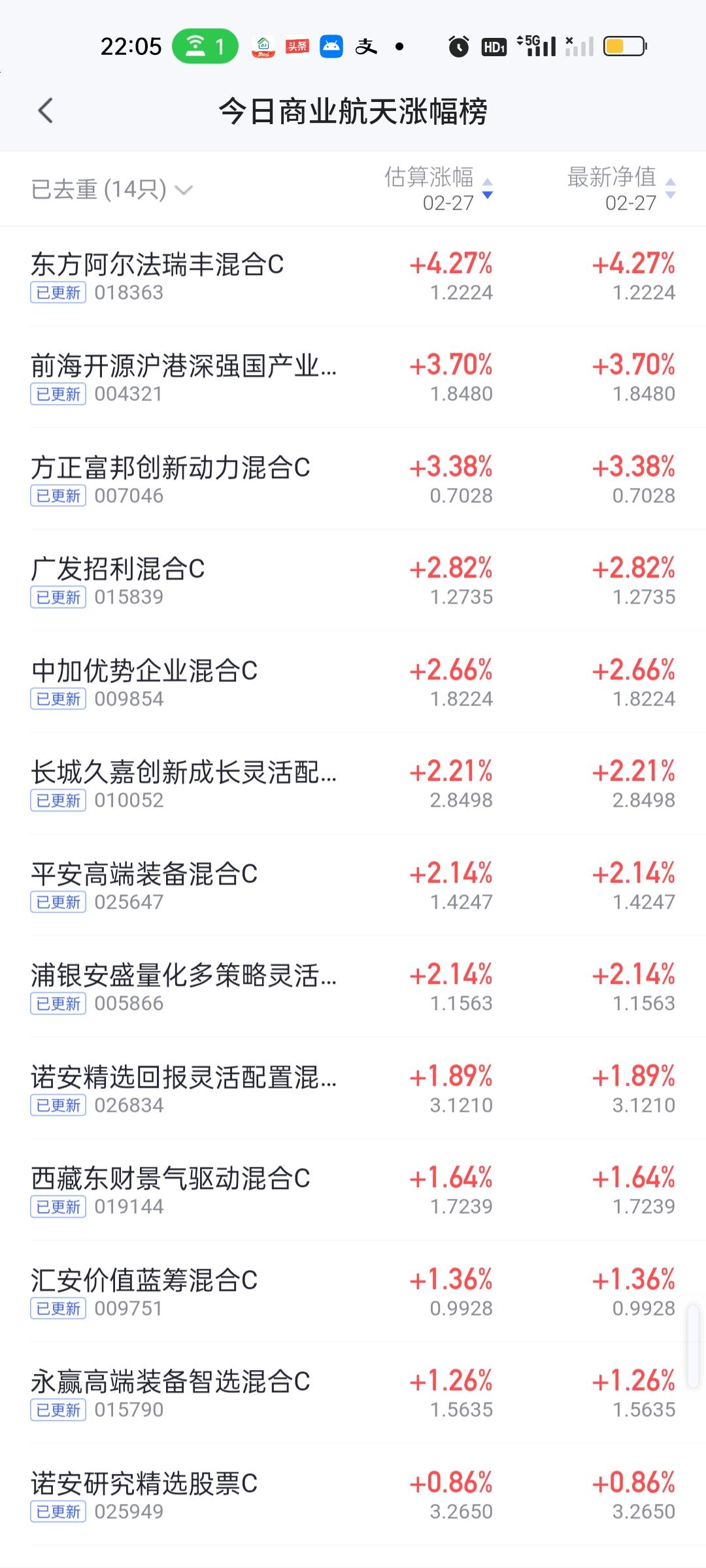
Task: Tap the back arrow to leave the ranking page
Action: click(46, 111)
